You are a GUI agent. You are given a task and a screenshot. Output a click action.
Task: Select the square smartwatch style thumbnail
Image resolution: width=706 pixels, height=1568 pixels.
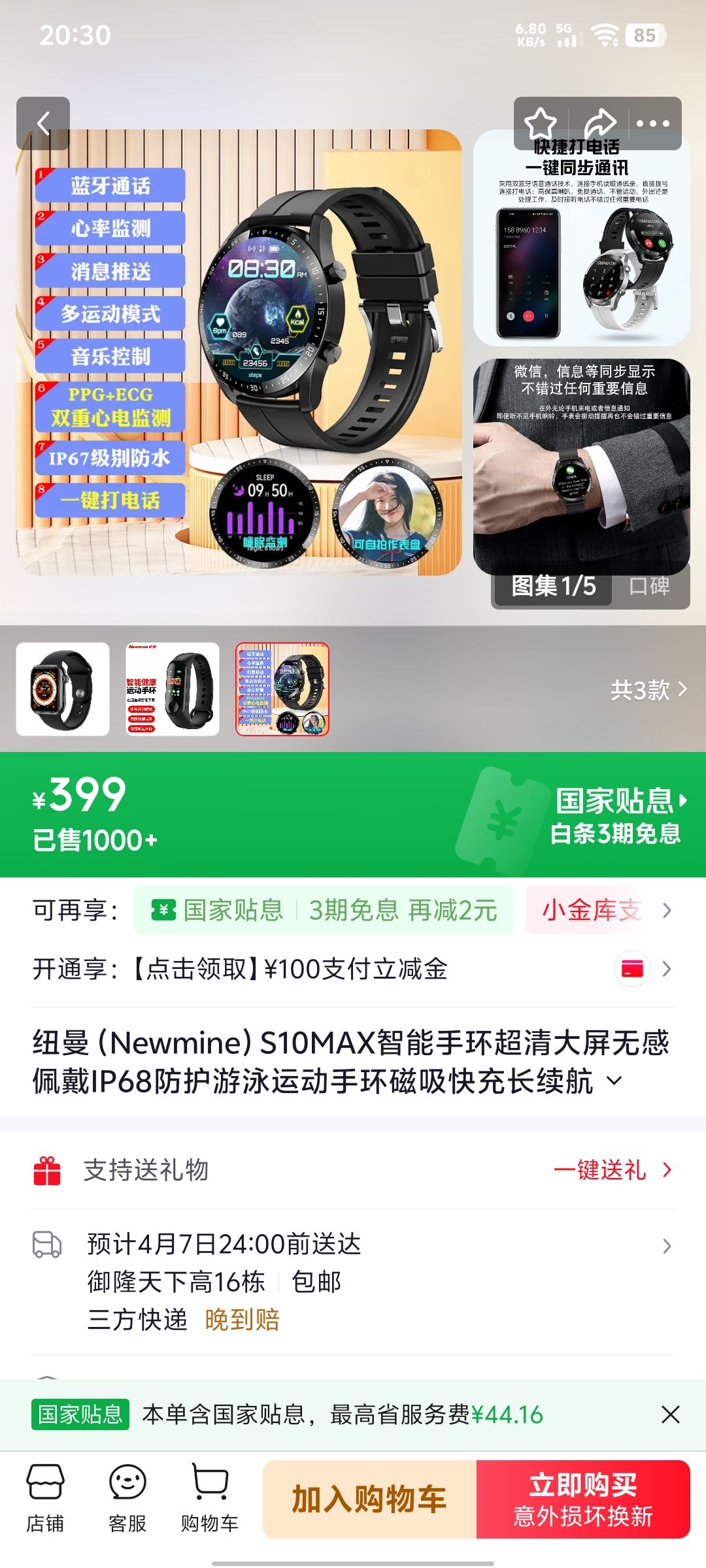pyautogui.click(x=63, y=689)
